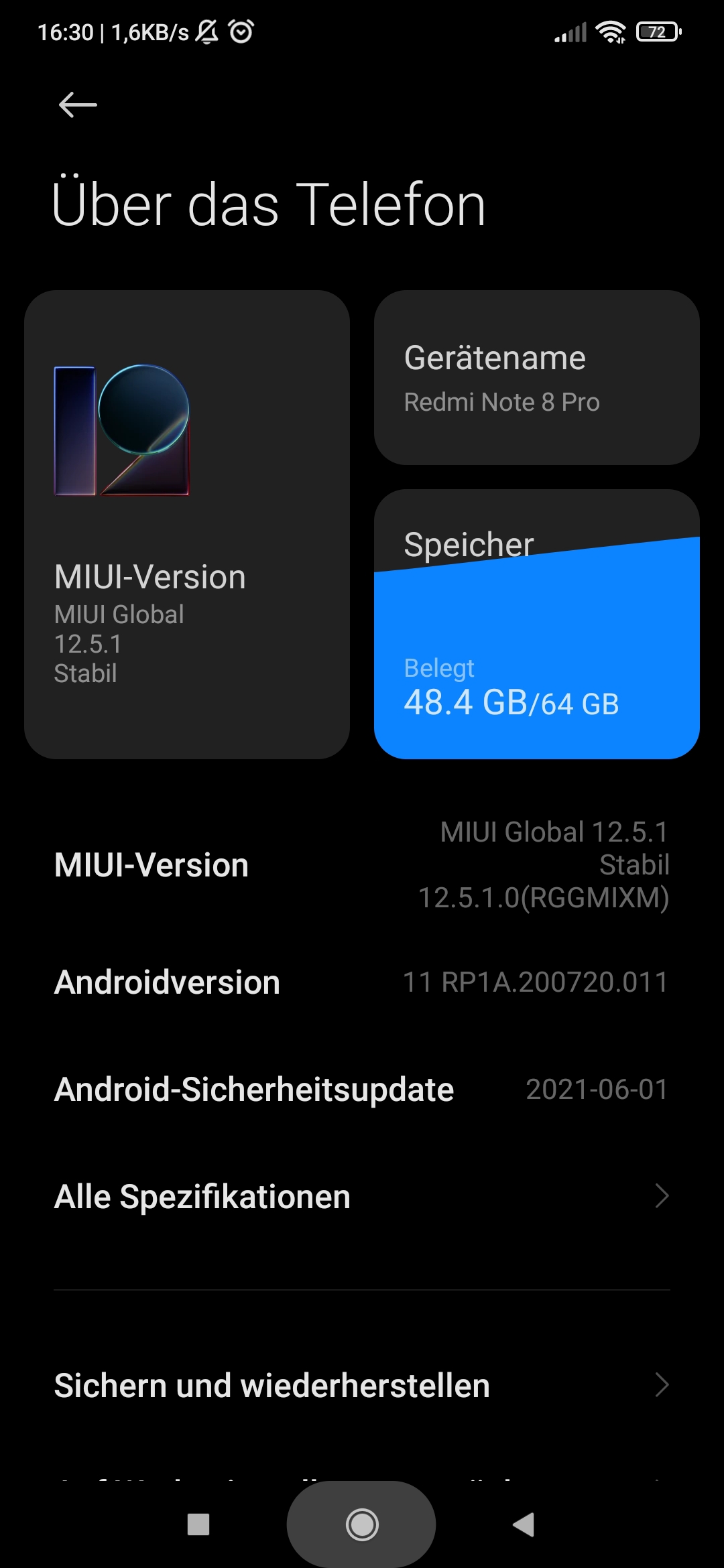The image size is (724, 1568).
Task: Tap the MIUI-Version row
Action: click(x=362, y=864)
